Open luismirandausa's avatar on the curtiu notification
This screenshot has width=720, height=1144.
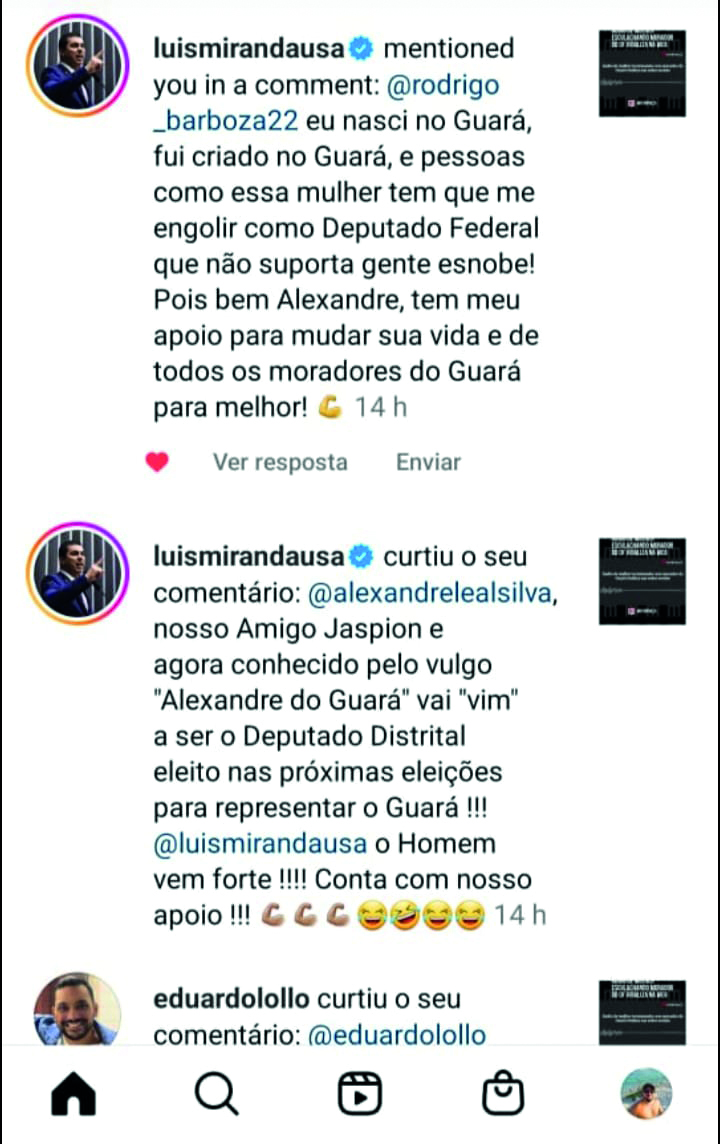click(x=77, y=573)
